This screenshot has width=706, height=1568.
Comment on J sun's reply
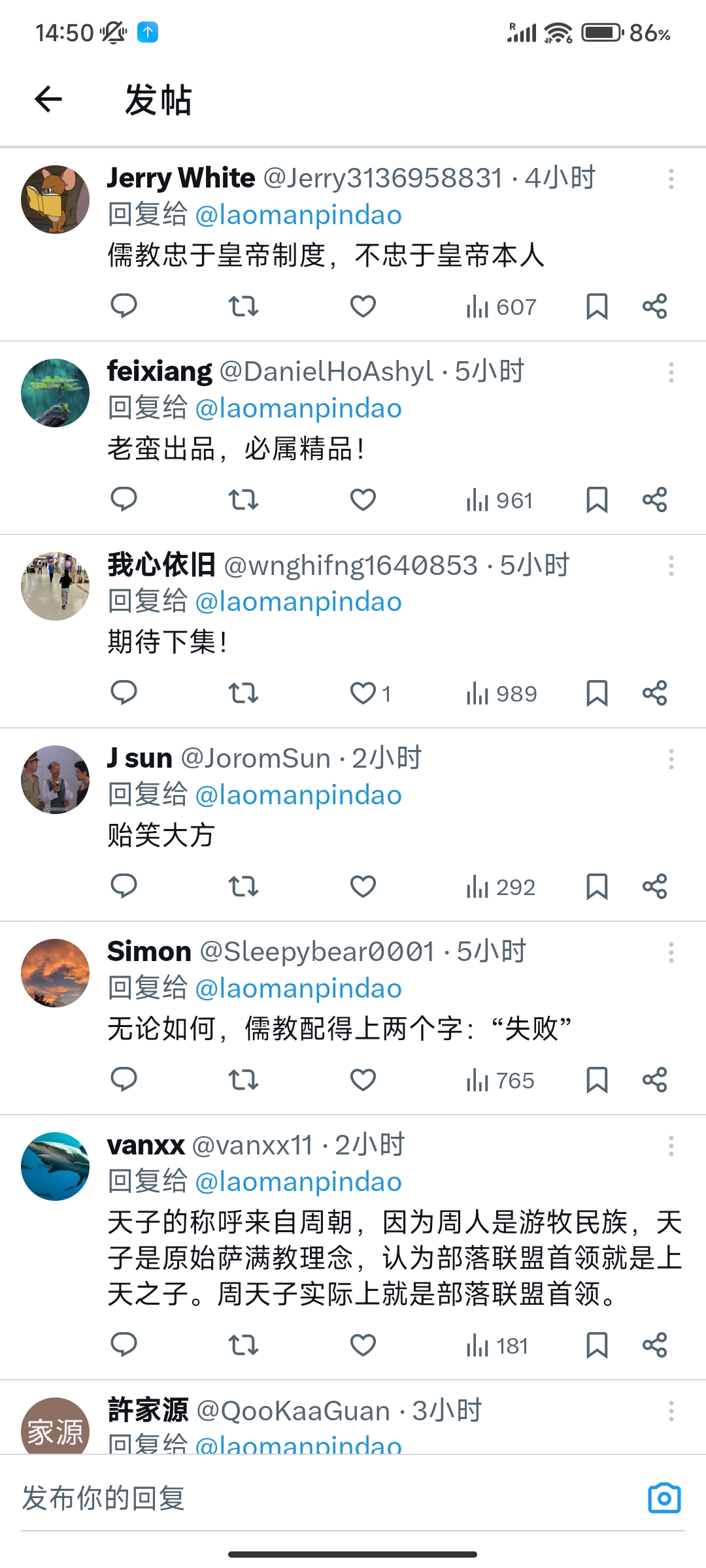pyautogui.click(x=124, y=887)
